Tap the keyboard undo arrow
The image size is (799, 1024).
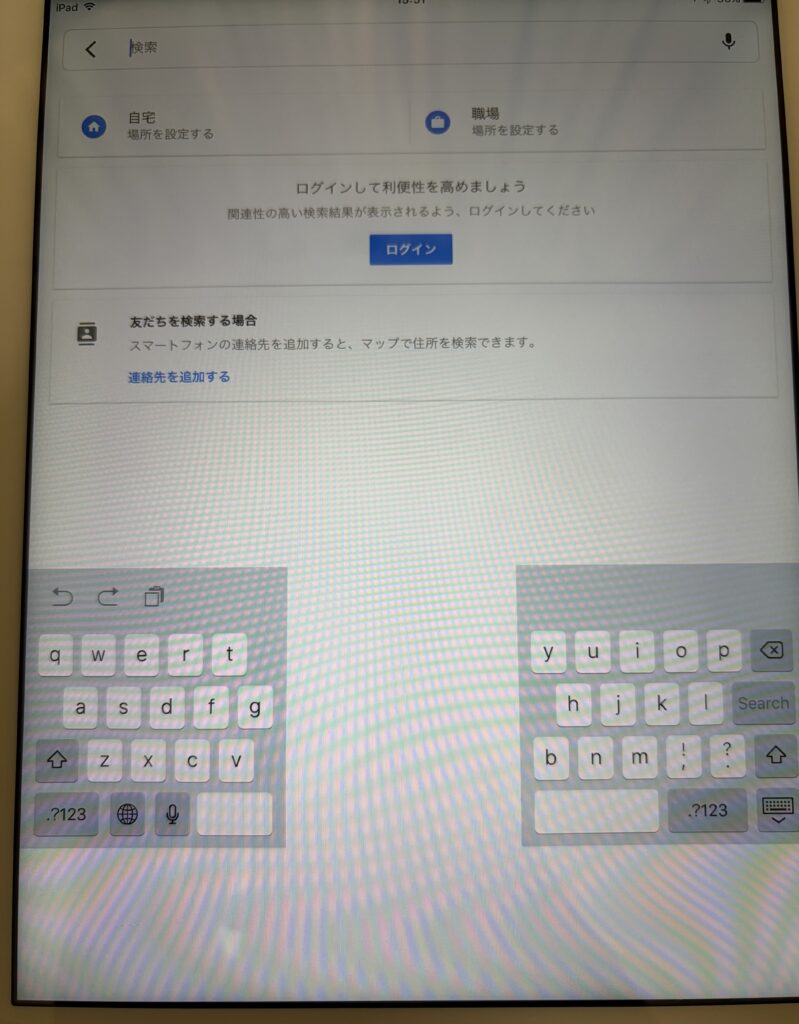(62, 597)
